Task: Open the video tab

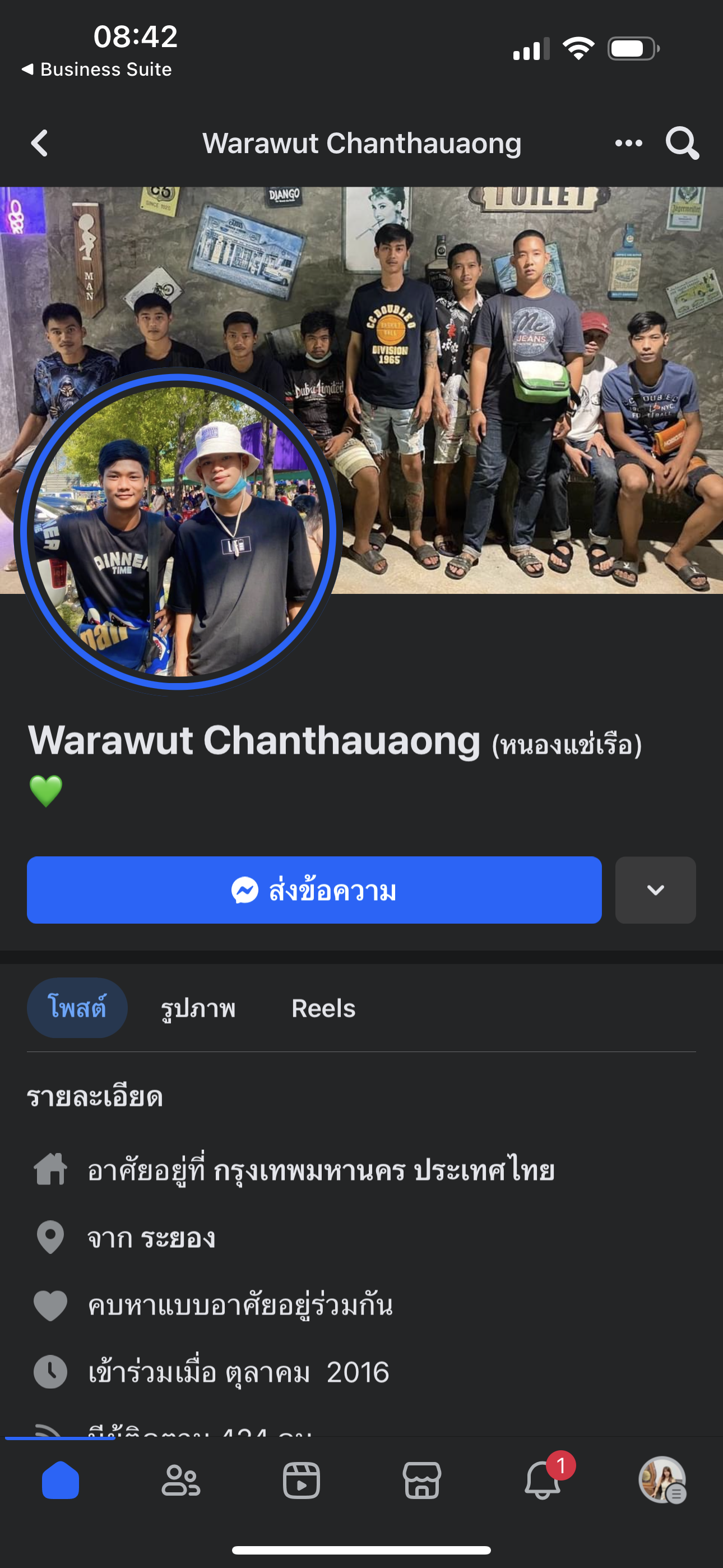Action: coord(302,1481)
